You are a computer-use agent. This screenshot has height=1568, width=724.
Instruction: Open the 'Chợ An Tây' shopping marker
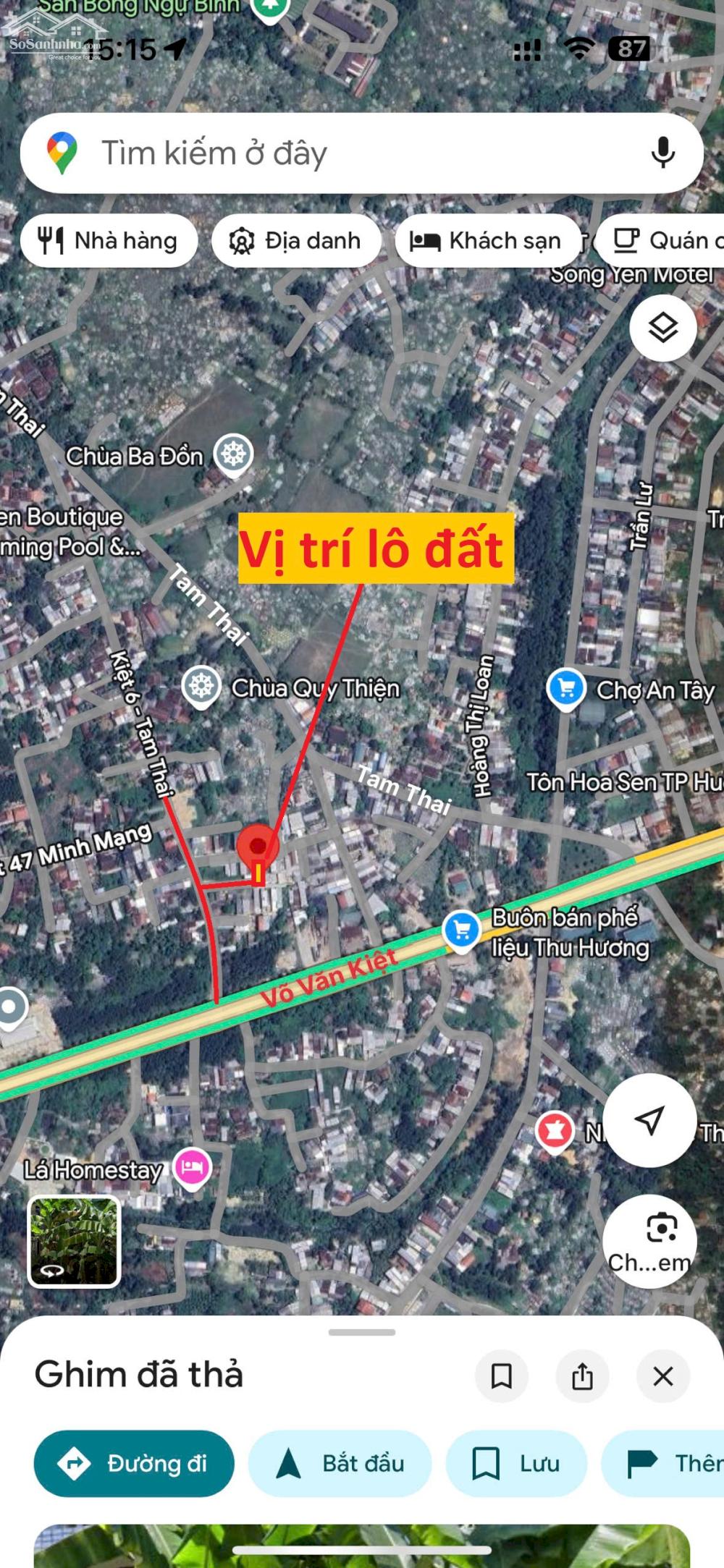click(x=566, y=689)
